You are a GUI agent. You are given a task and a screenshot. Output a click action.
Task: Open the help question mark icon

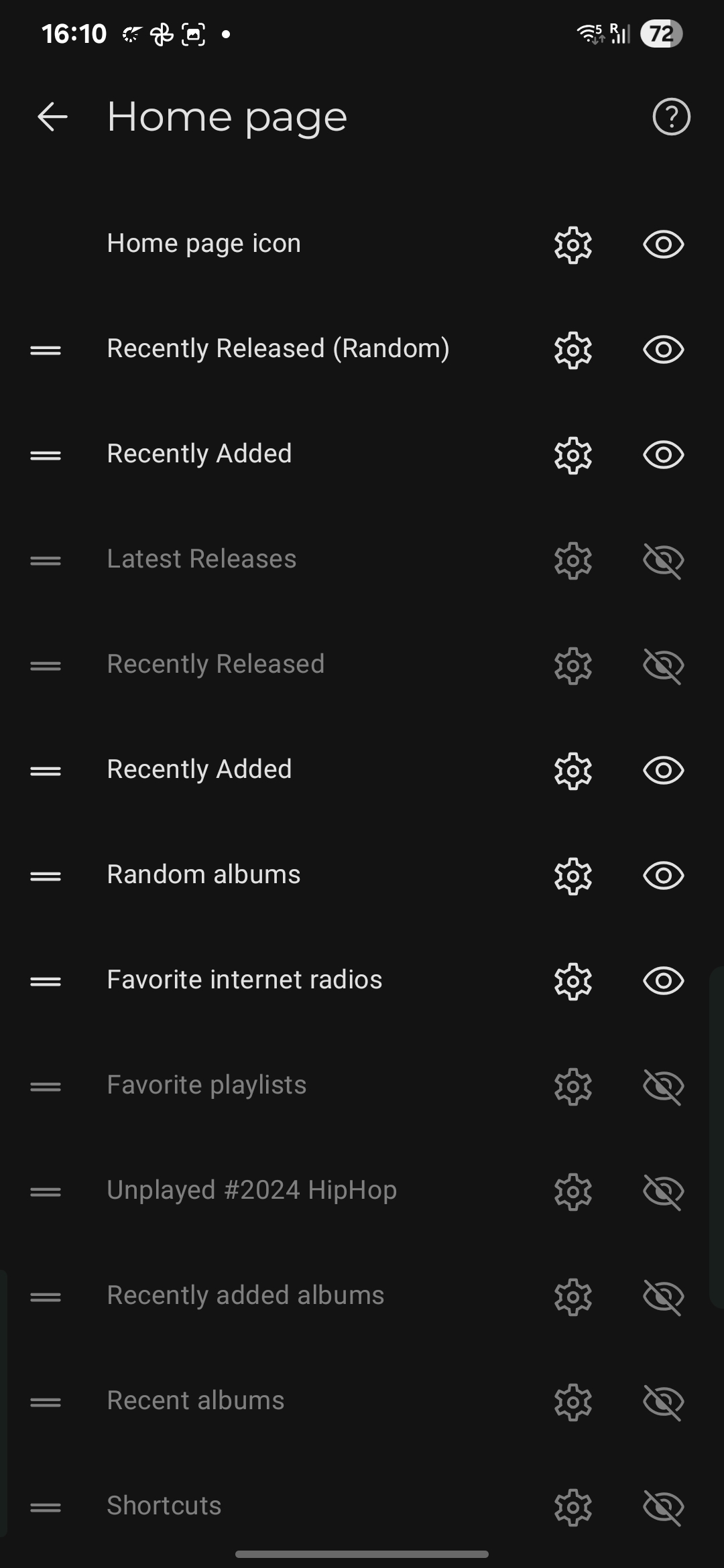point(671,117)
